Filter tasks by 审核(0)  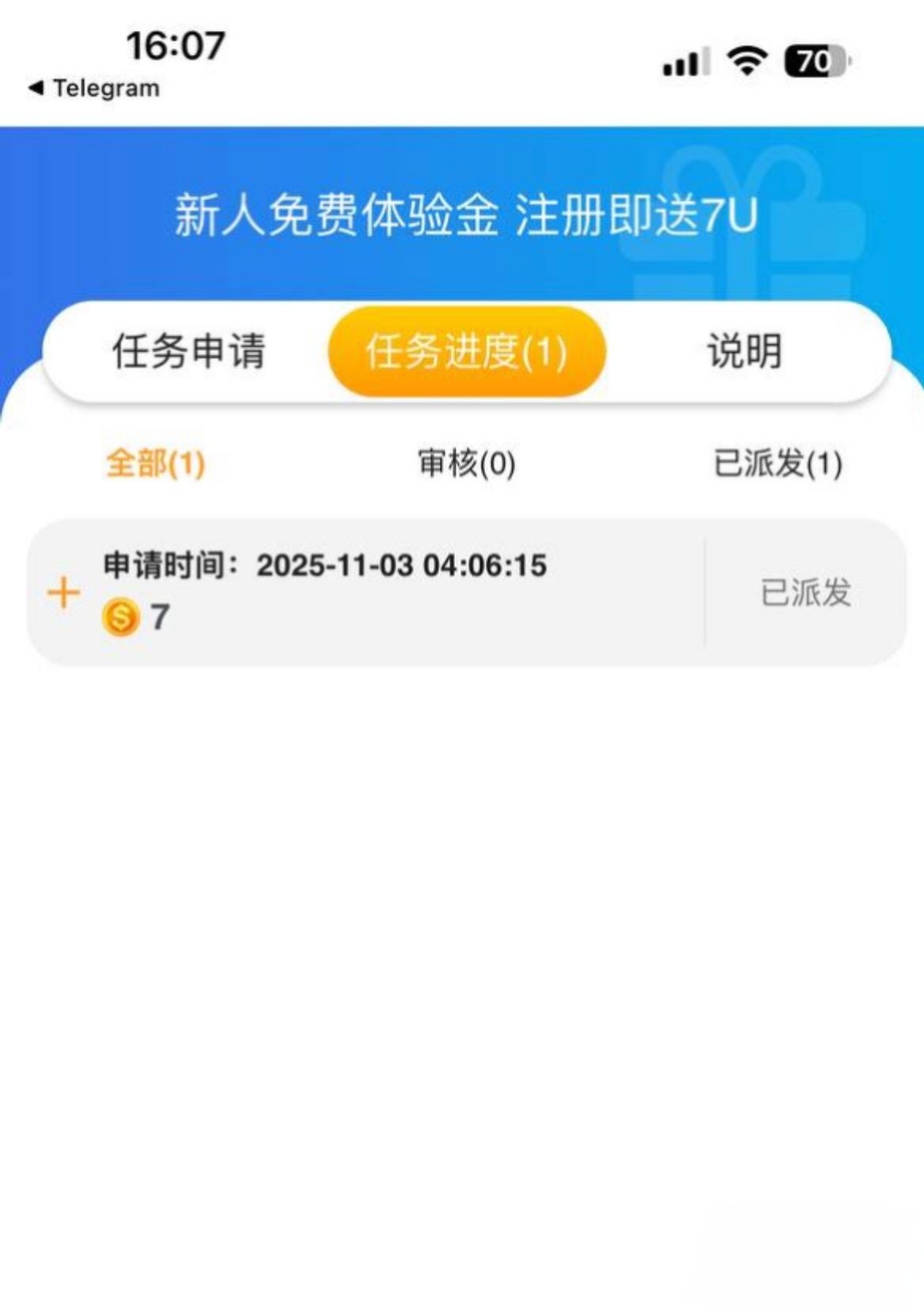467,464
